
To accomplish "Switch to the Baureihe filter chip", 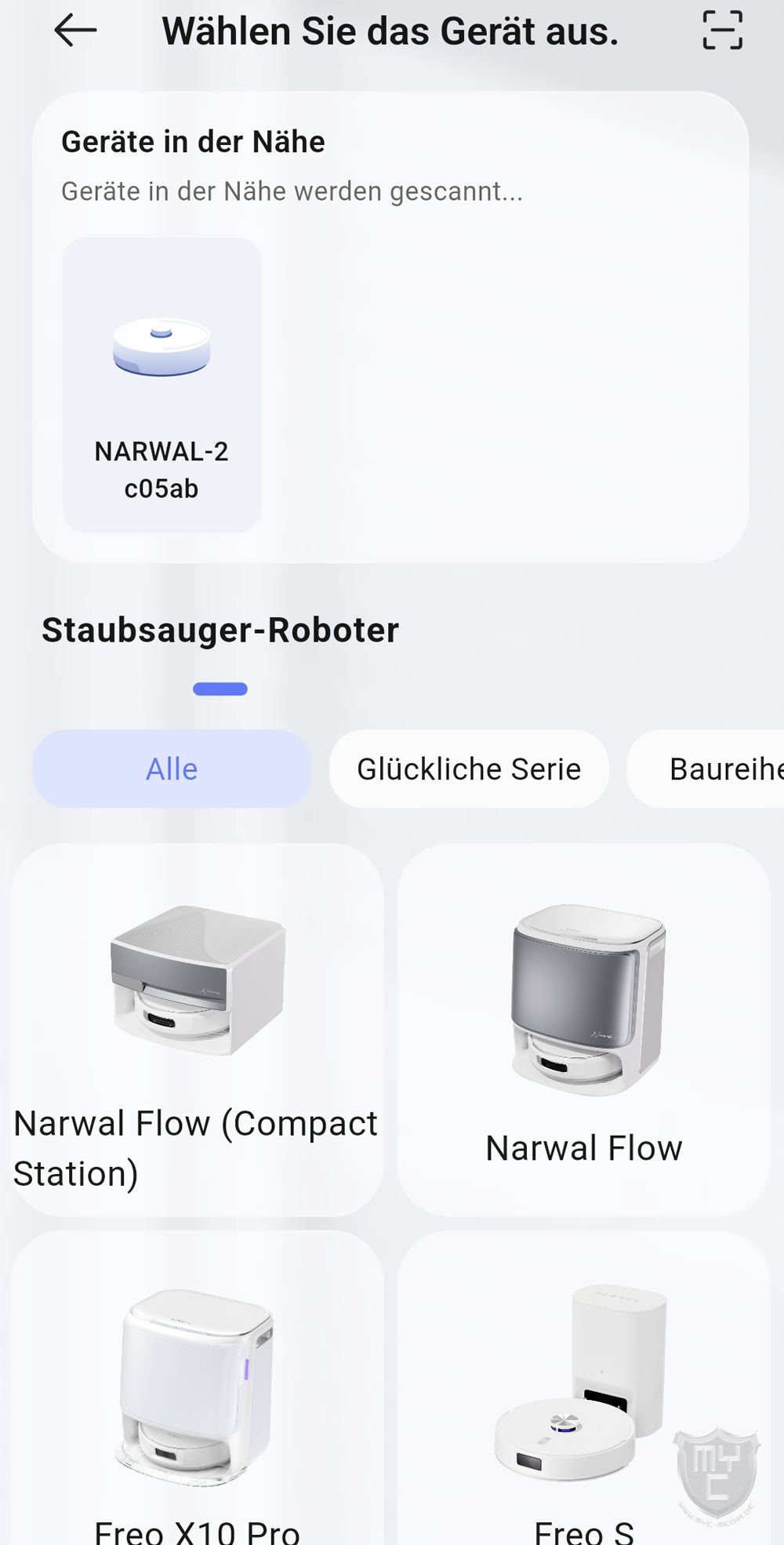I will pyautogui.click(x=706, y=769).
